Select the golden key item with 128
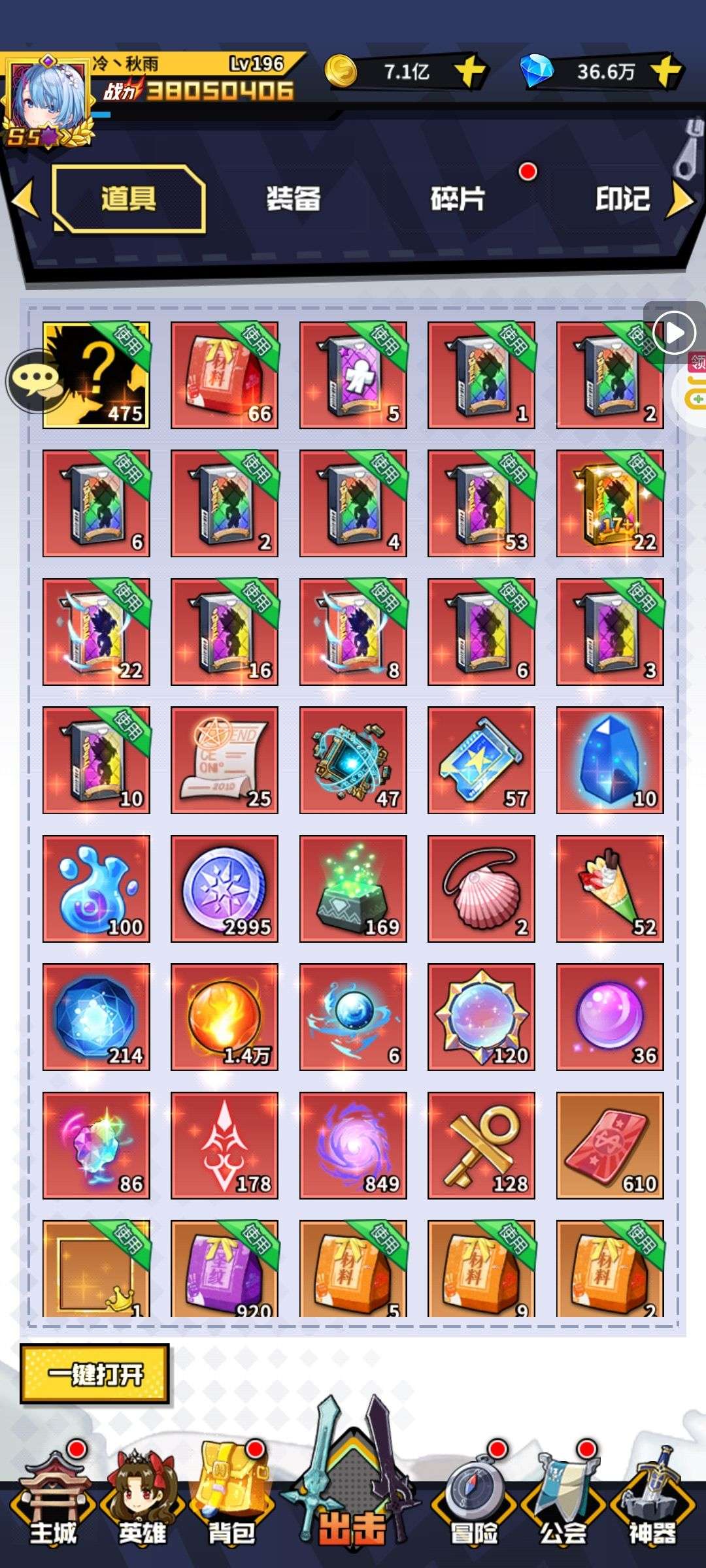 (x=481, y=1145)
